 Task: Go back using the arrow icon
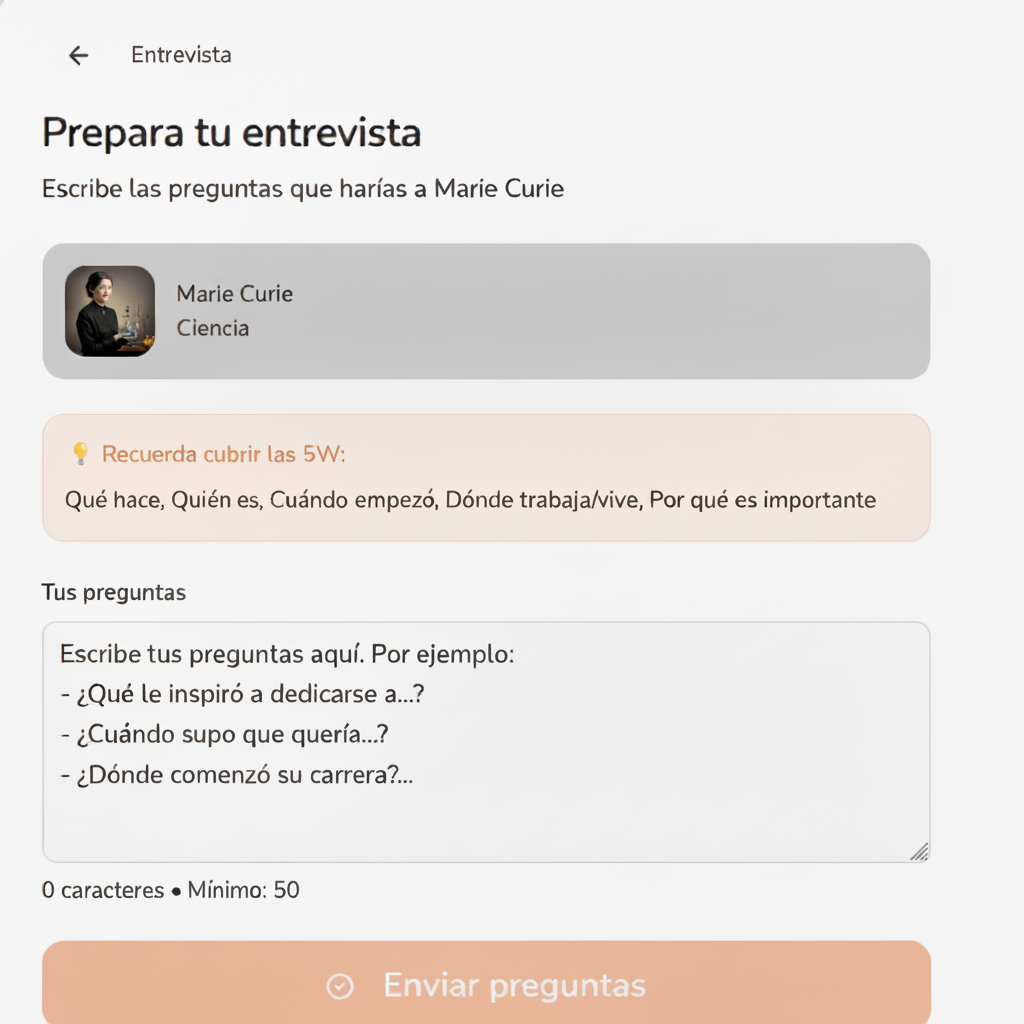(x=78, y=56)
